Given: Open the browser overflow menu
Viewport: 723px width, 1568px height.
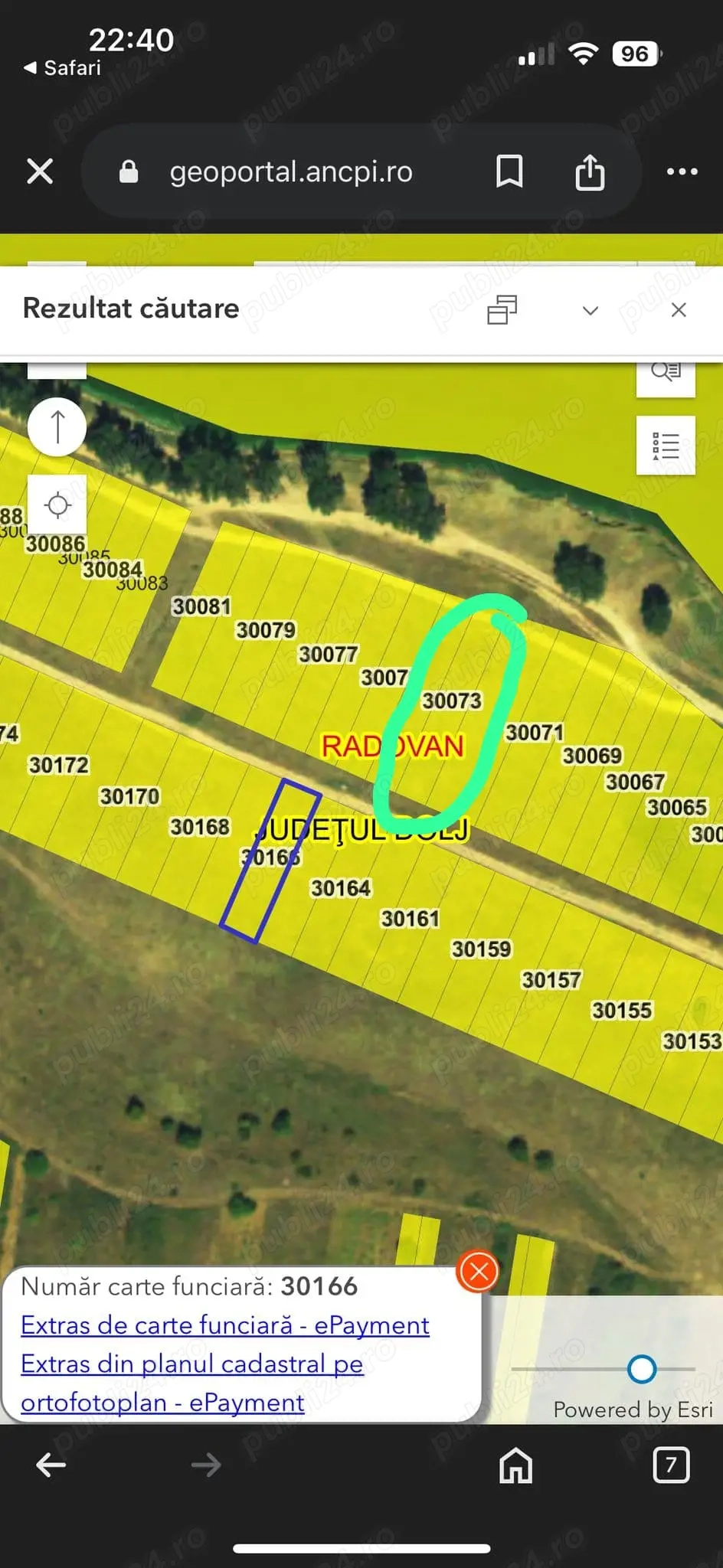Looking at the screenshot, I should 682,171.
